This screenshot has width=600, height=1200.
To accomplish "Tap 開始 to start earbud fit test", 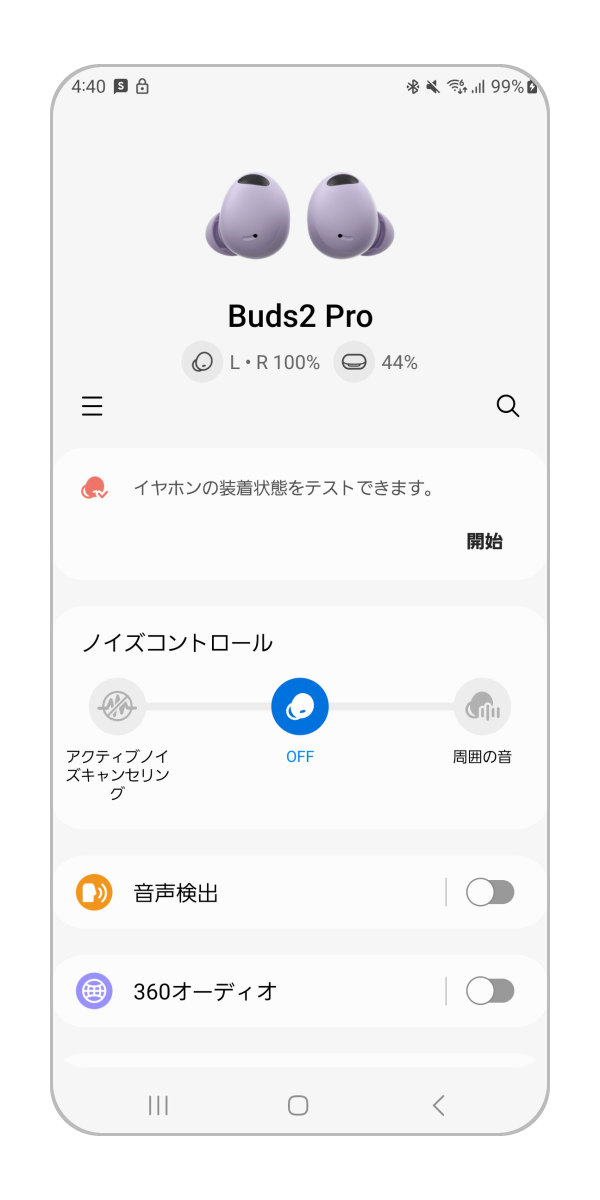I will [485, 542].
